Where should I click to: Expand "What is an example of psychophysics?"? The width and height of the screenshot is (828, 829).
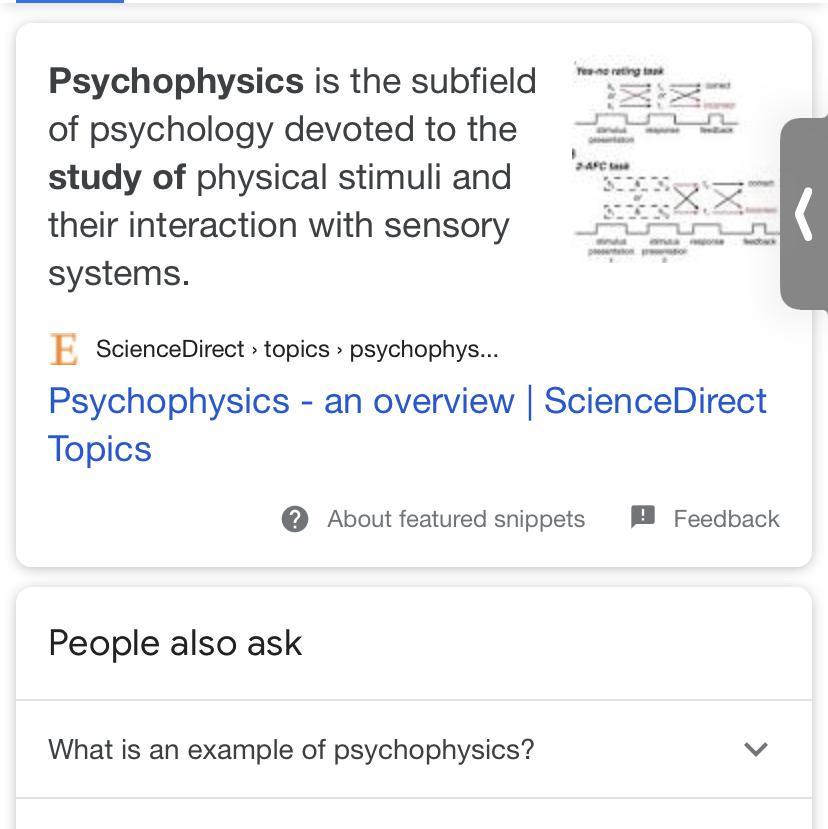pyautogui.click(x=412, y=749)
